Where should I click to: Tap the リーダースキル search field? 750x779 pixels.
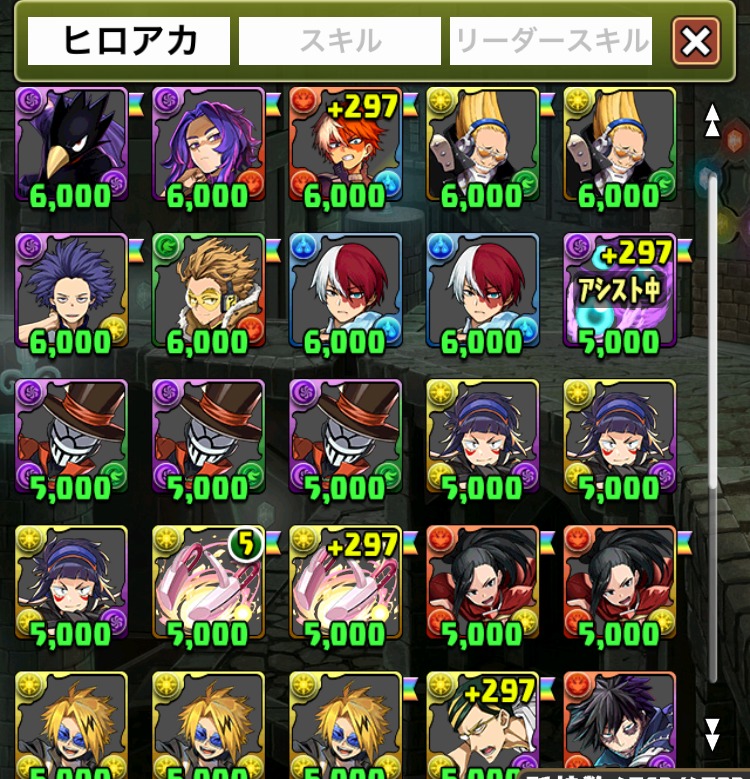pyautogui.click(x=551, y=41)
